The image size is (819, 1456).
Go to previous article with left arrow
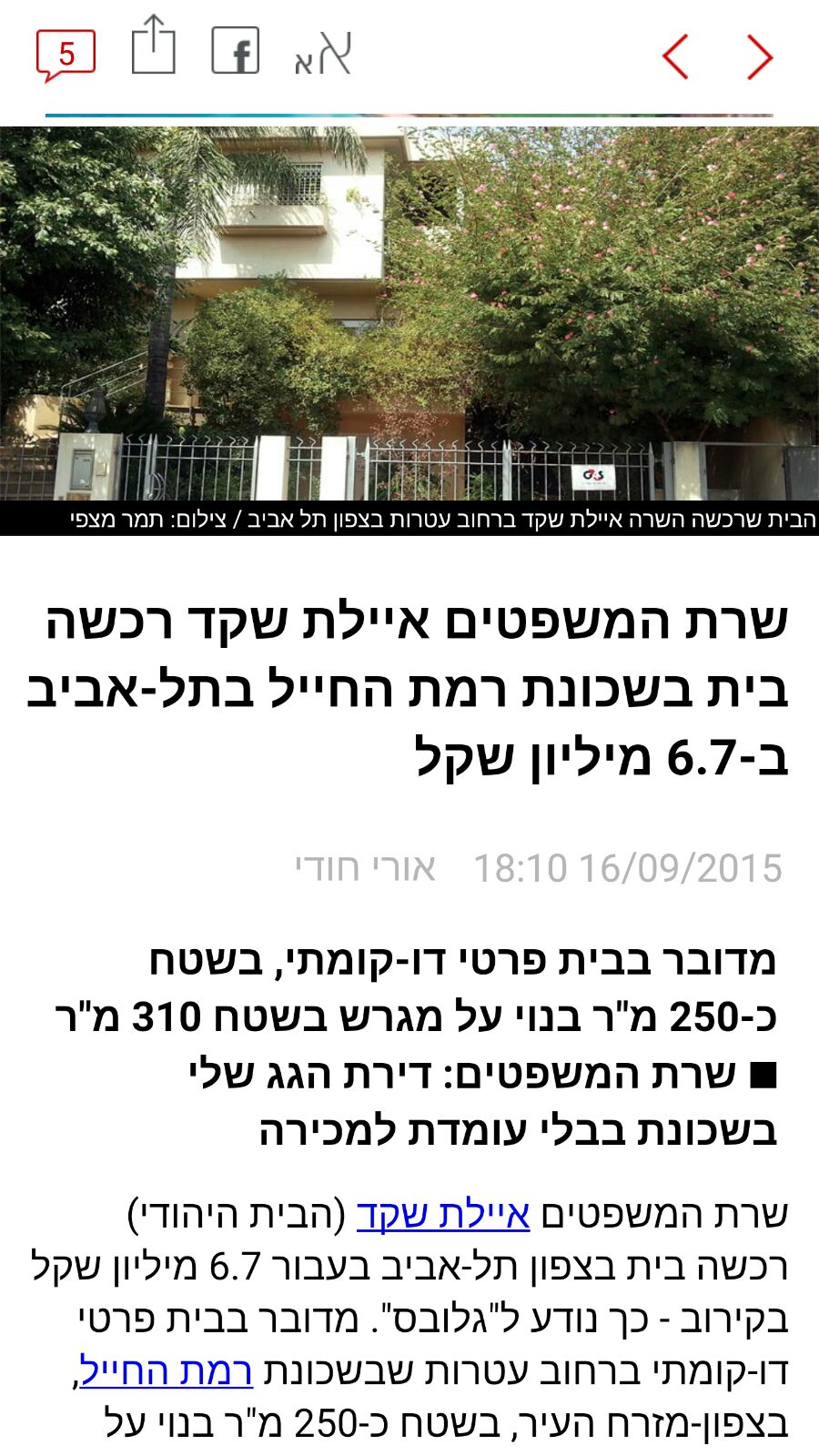click(675, 56)
